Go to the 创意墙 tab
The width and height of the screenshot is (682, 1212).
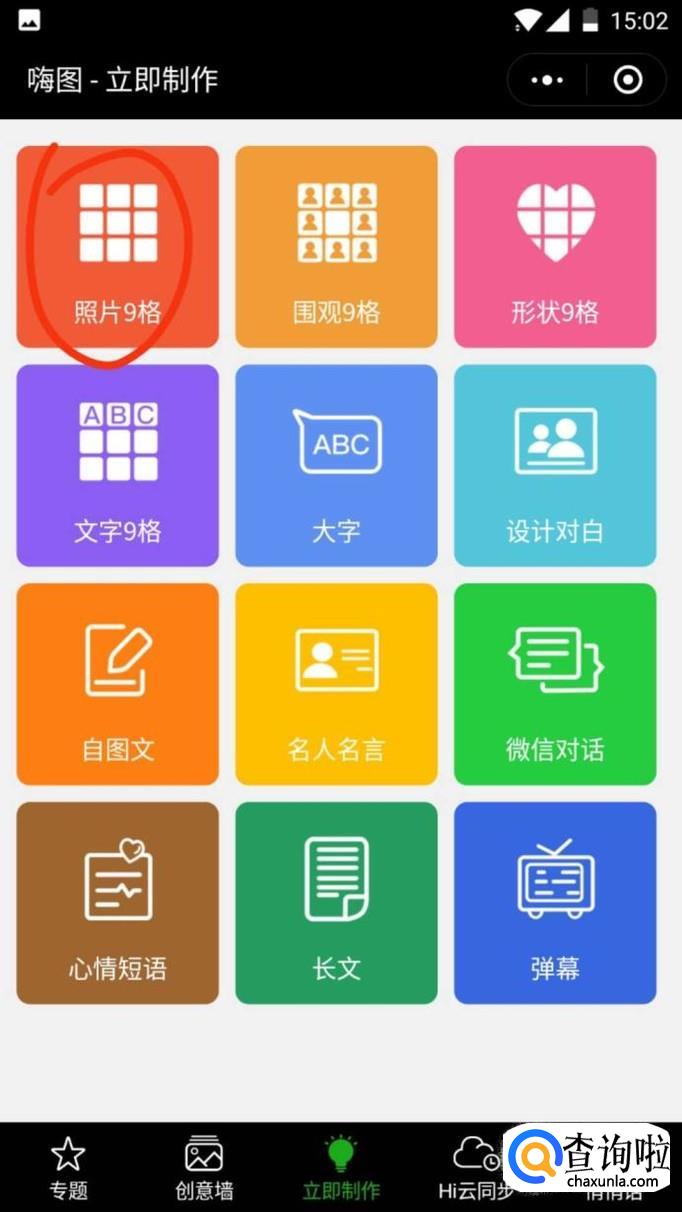[204, 1168]
